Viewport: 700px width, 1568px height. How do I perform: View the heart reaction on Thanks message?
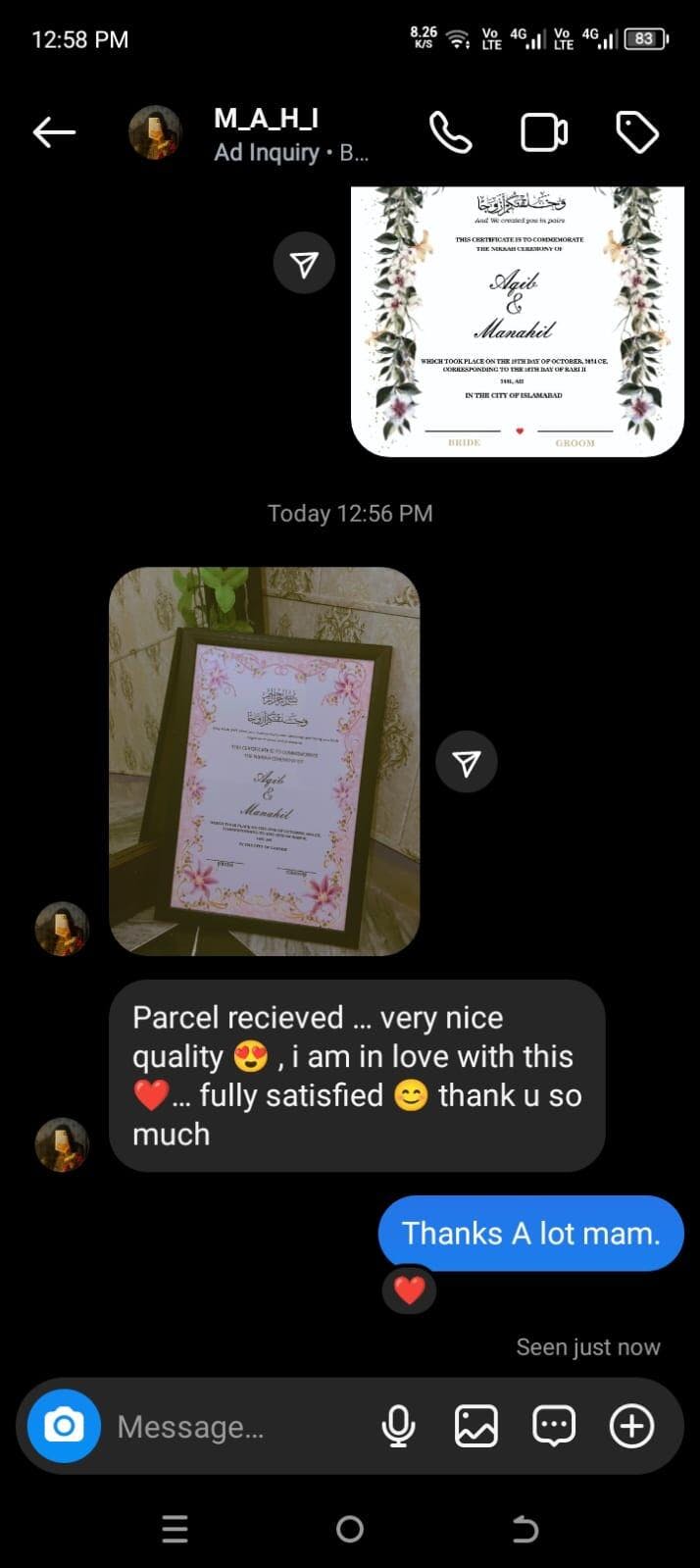(409, 1290)
